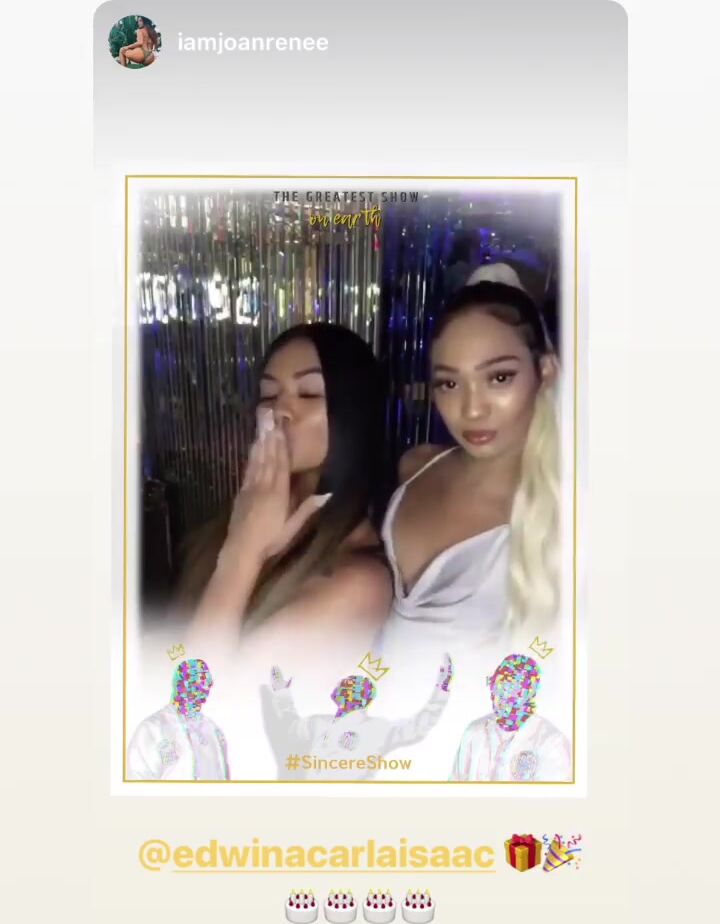Tap the iamjoanrenee username
Screen dimensions: 720x924
[252, 42]
